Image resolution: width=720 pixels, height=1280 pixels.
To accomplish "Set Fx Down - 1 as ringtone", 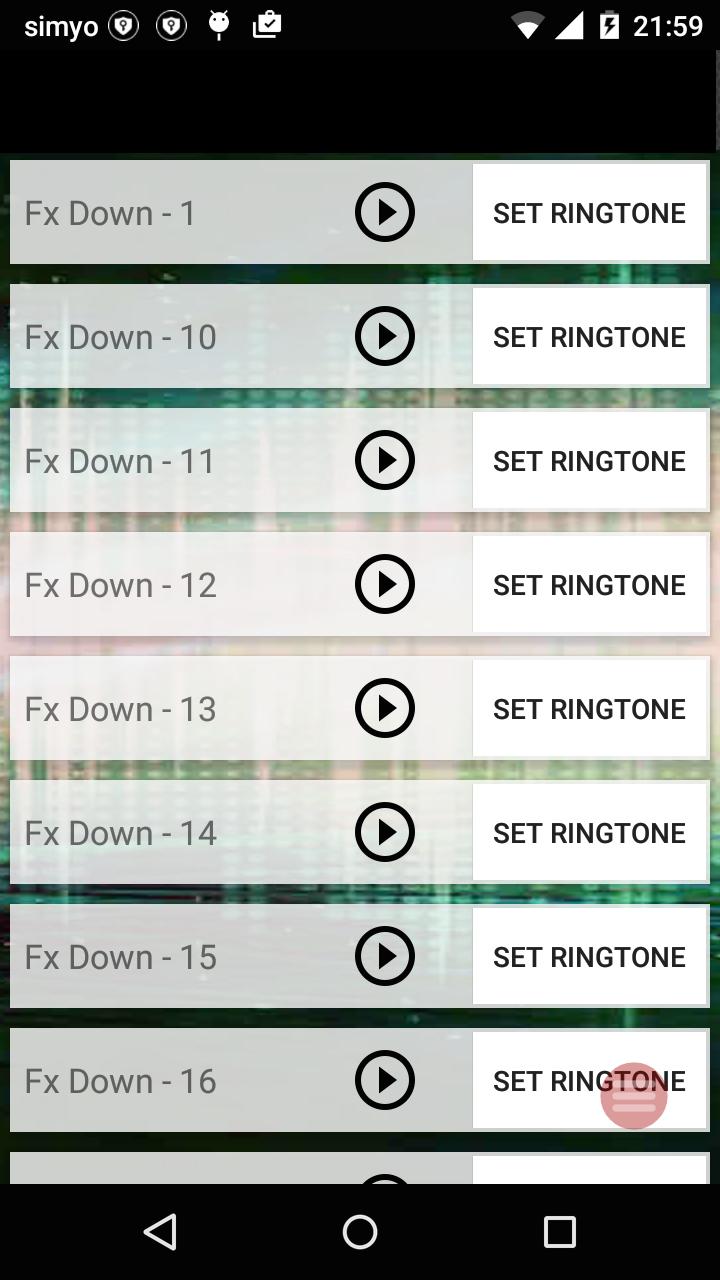I will (589, 213).
